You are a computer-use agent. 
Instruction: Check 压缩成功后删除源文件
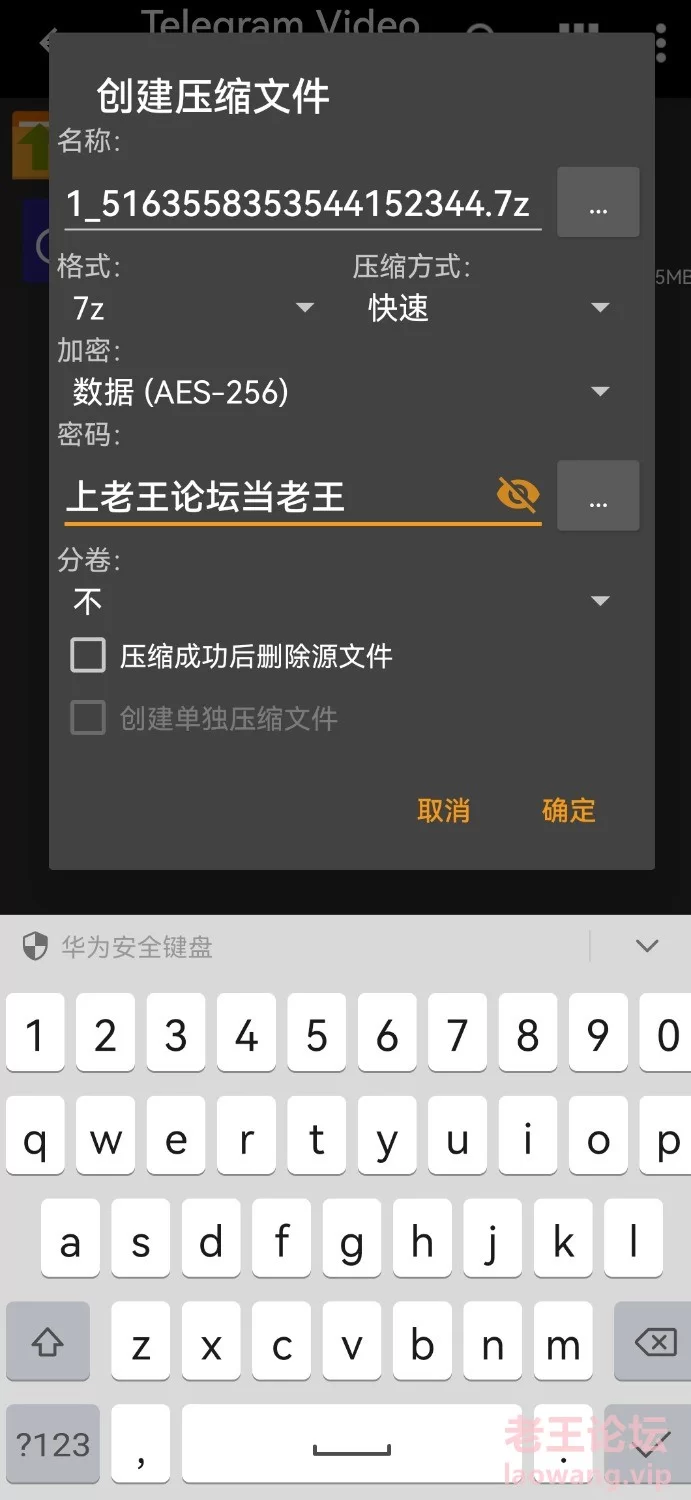coord(88,656)
